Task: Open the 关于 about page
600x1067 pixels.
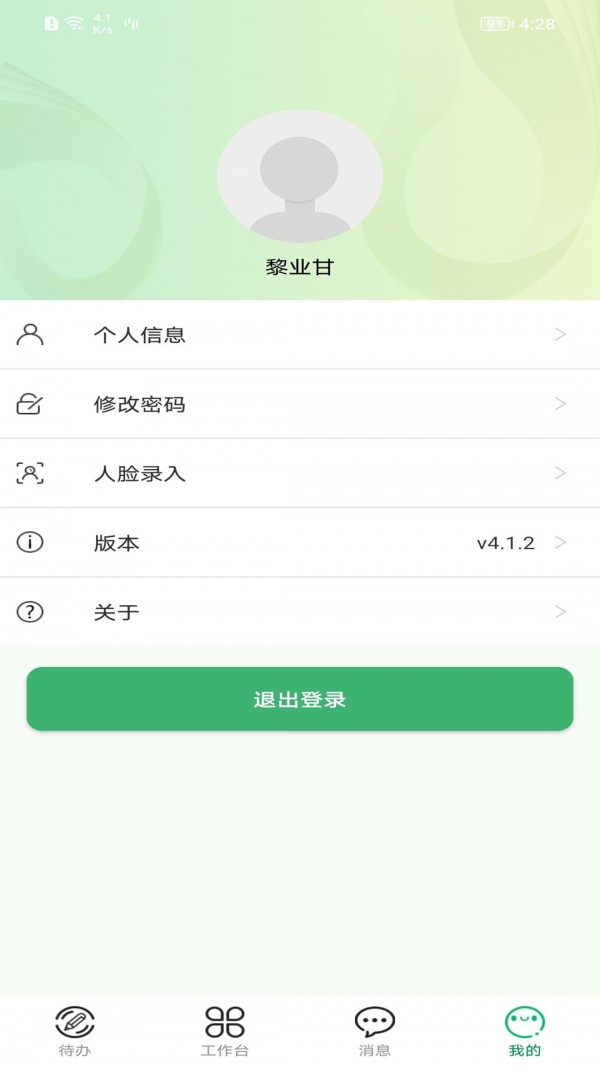Action: click(300, 612)
